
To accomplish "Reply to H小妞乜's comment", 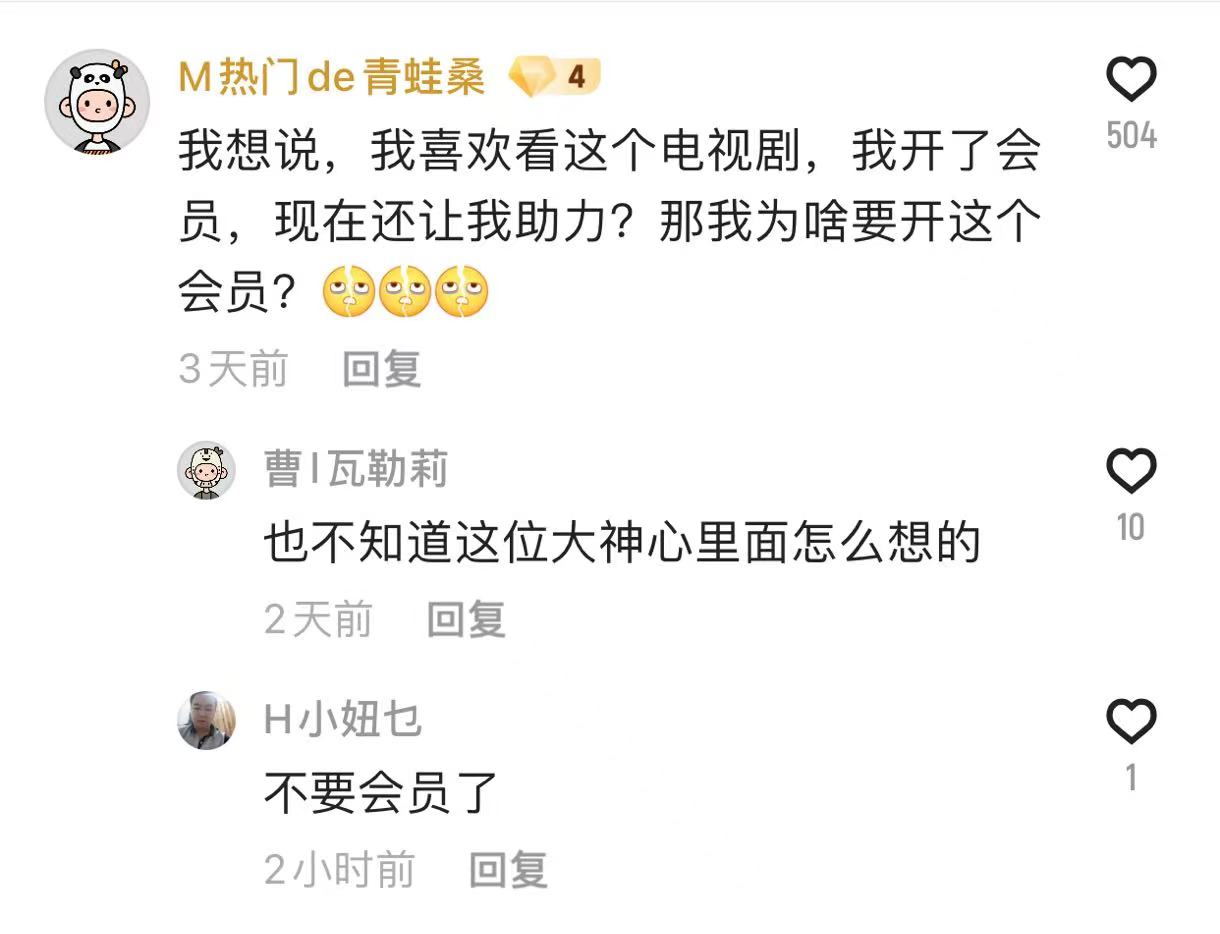I will click(x=508, y=870).
